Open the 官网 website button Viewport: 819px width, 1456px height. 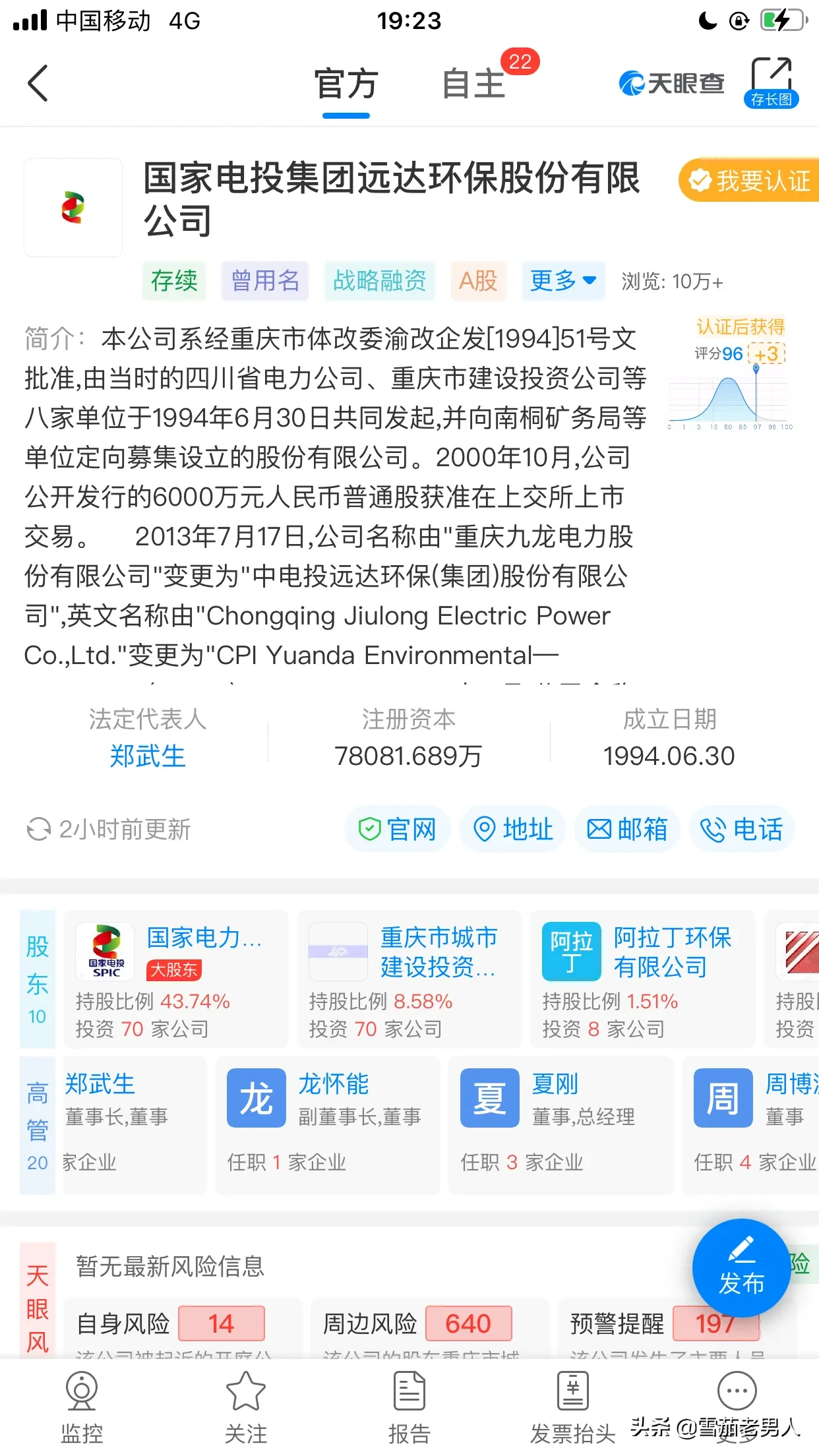point(397,829)
